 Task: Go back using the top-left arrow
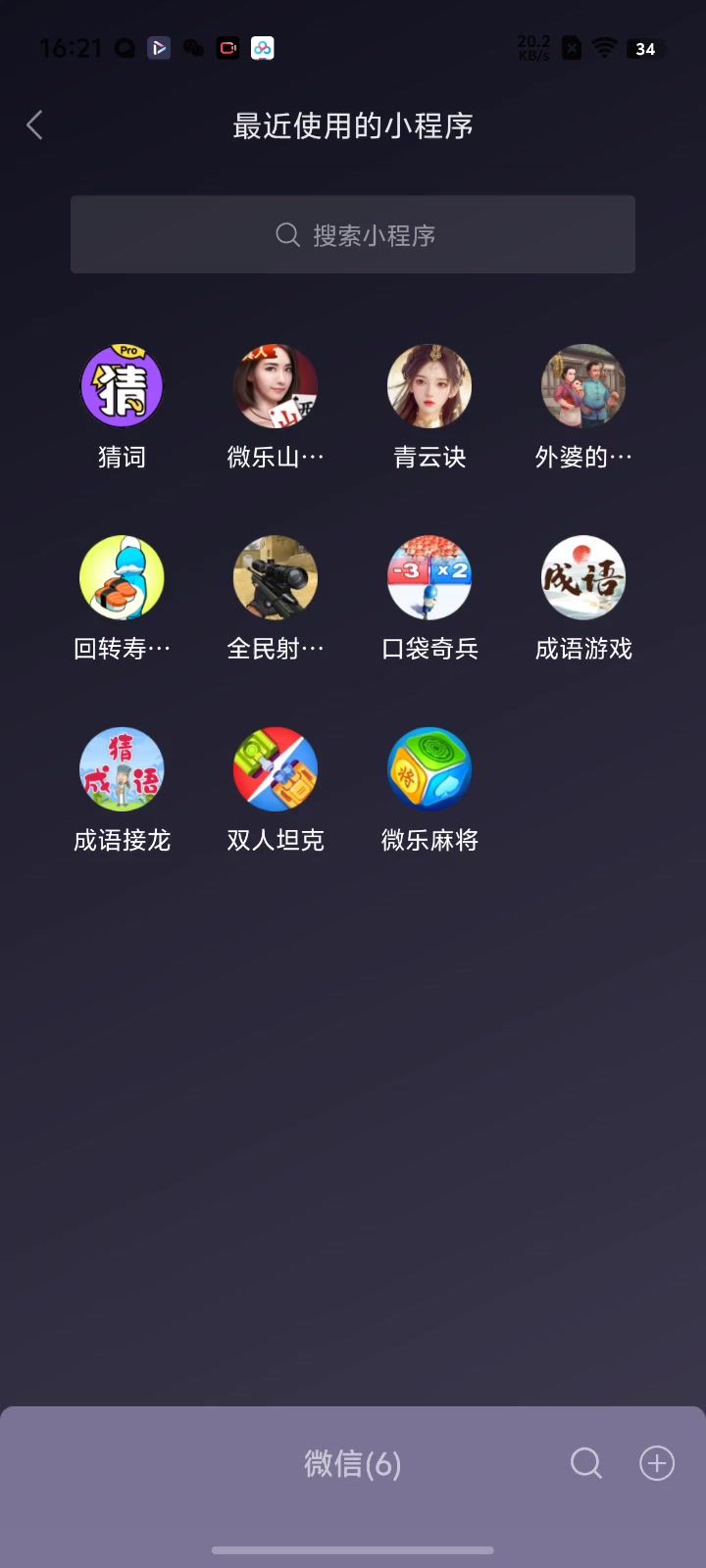pyautogui.click(x=35, y=125)
